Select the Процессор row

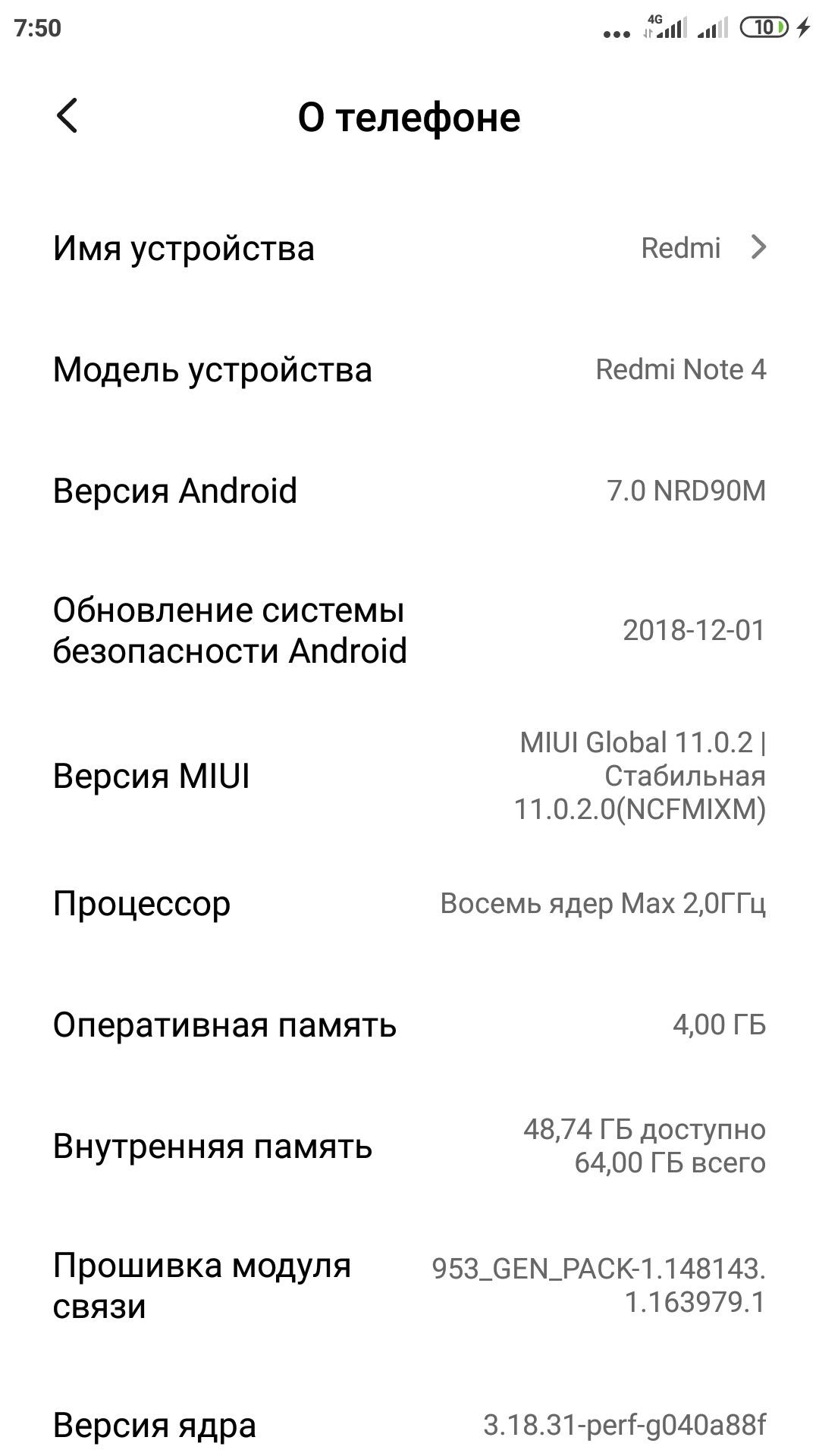tap(409, 903)
